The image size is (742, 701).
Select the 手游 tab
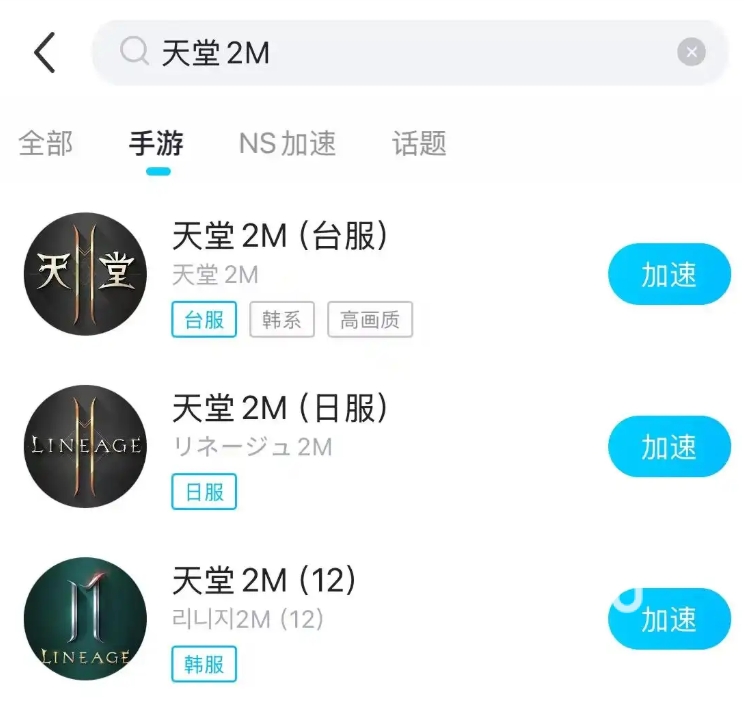click(x=157, y=144)
